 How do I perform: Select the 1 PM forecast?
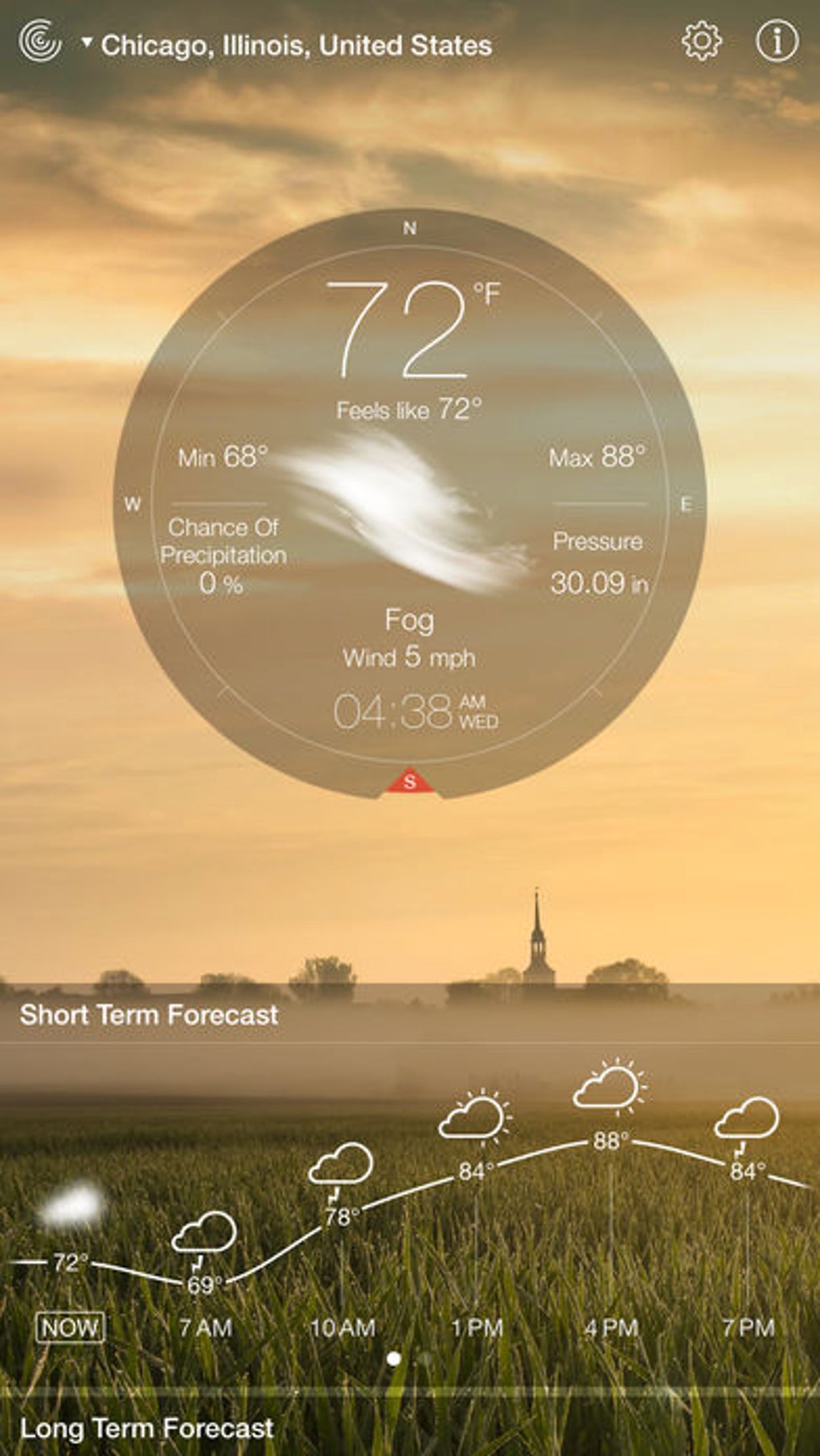click(477, 1327)
